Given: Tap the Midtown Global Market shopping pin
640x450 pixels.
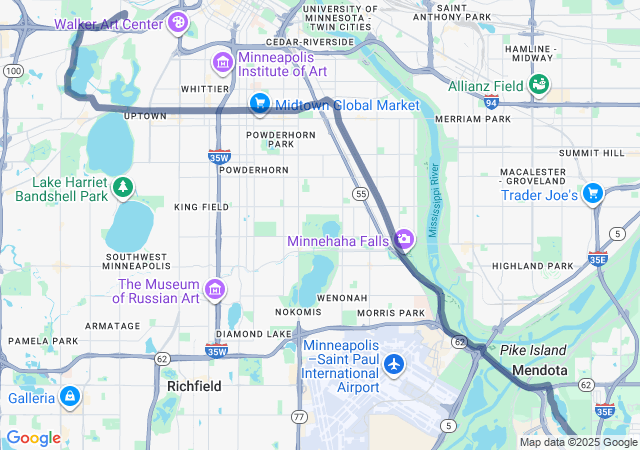Looking at the screenshot, I should coord(259,104).
